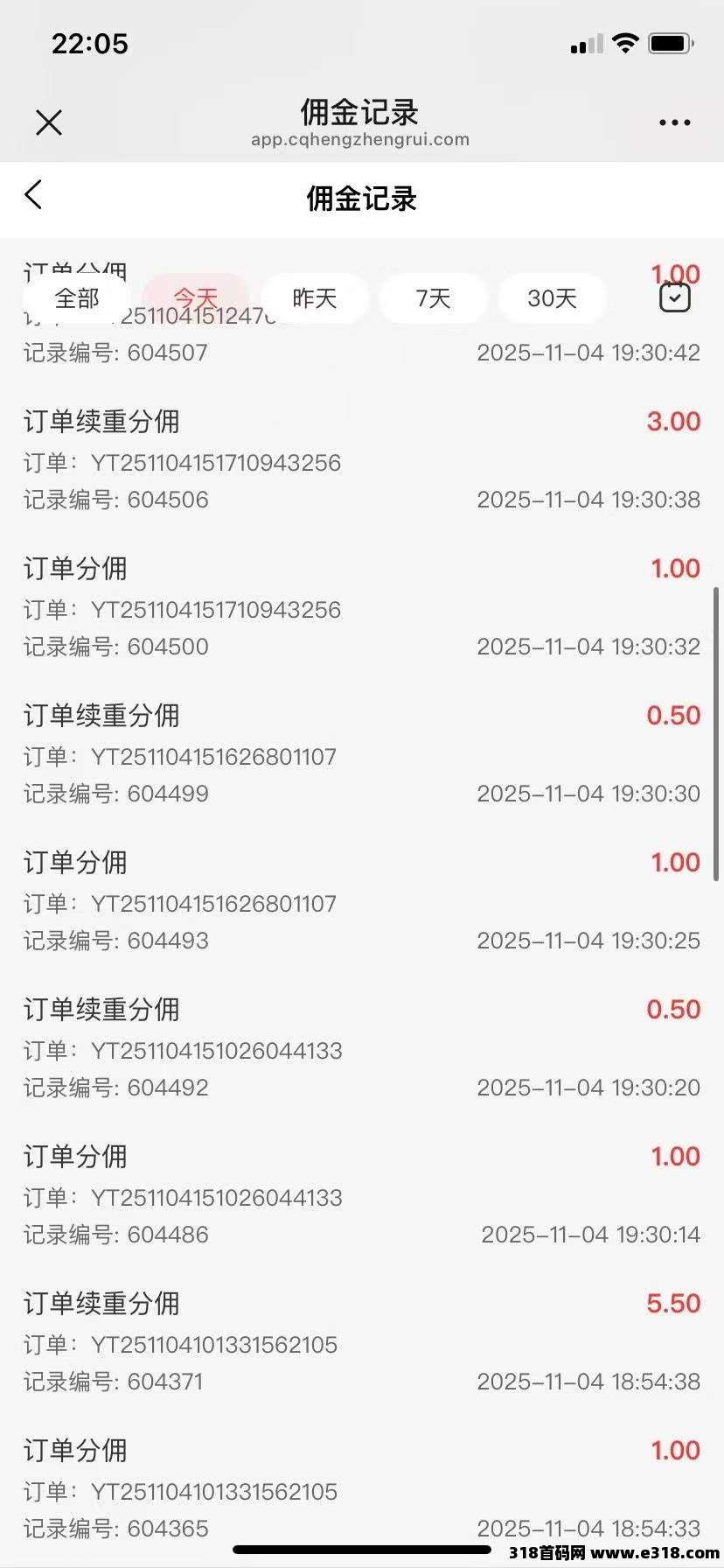
Task: Filter records by 7天
Action: pos(433,298)
